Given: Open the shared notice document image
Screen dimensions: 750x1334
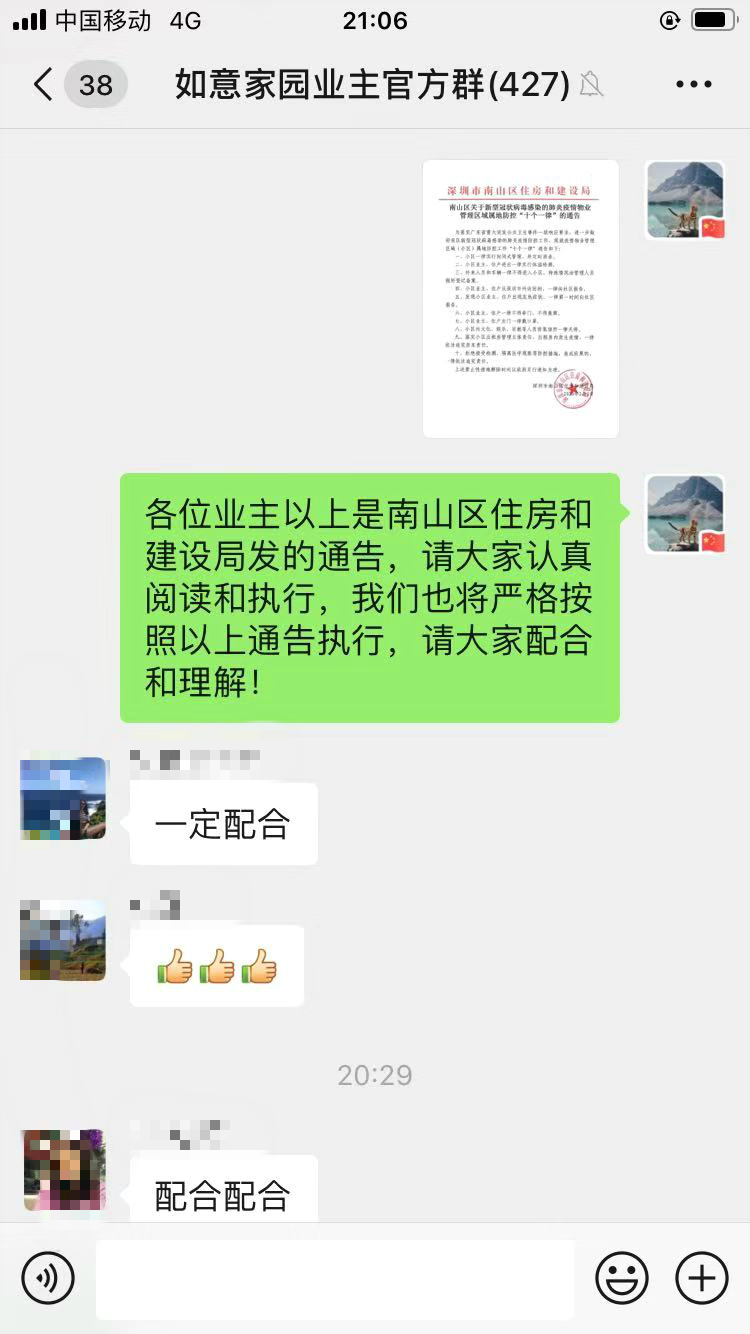Looking at the screenshot, I should tap(520, 298).
